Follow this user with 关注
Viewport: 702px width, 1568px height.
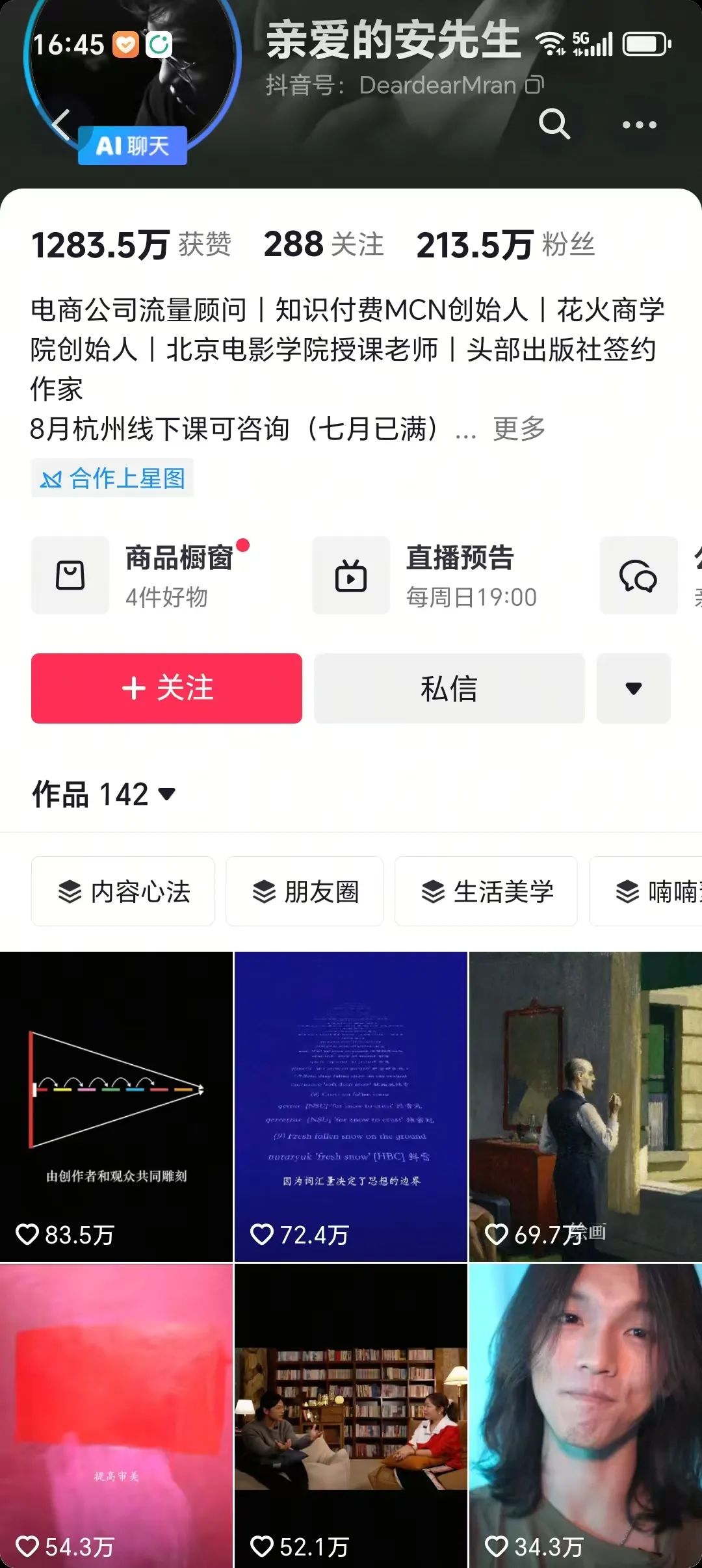point(166,688)
